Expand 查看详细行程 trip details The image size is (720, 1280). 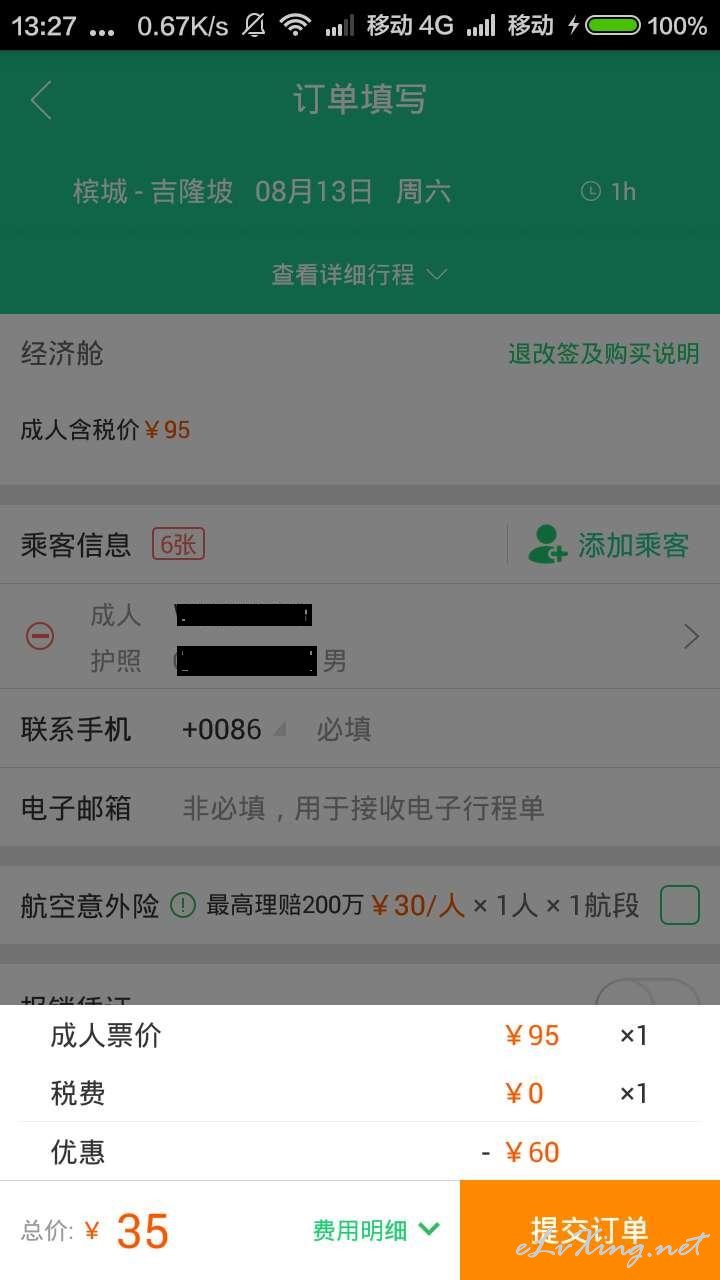click(360, 274)
